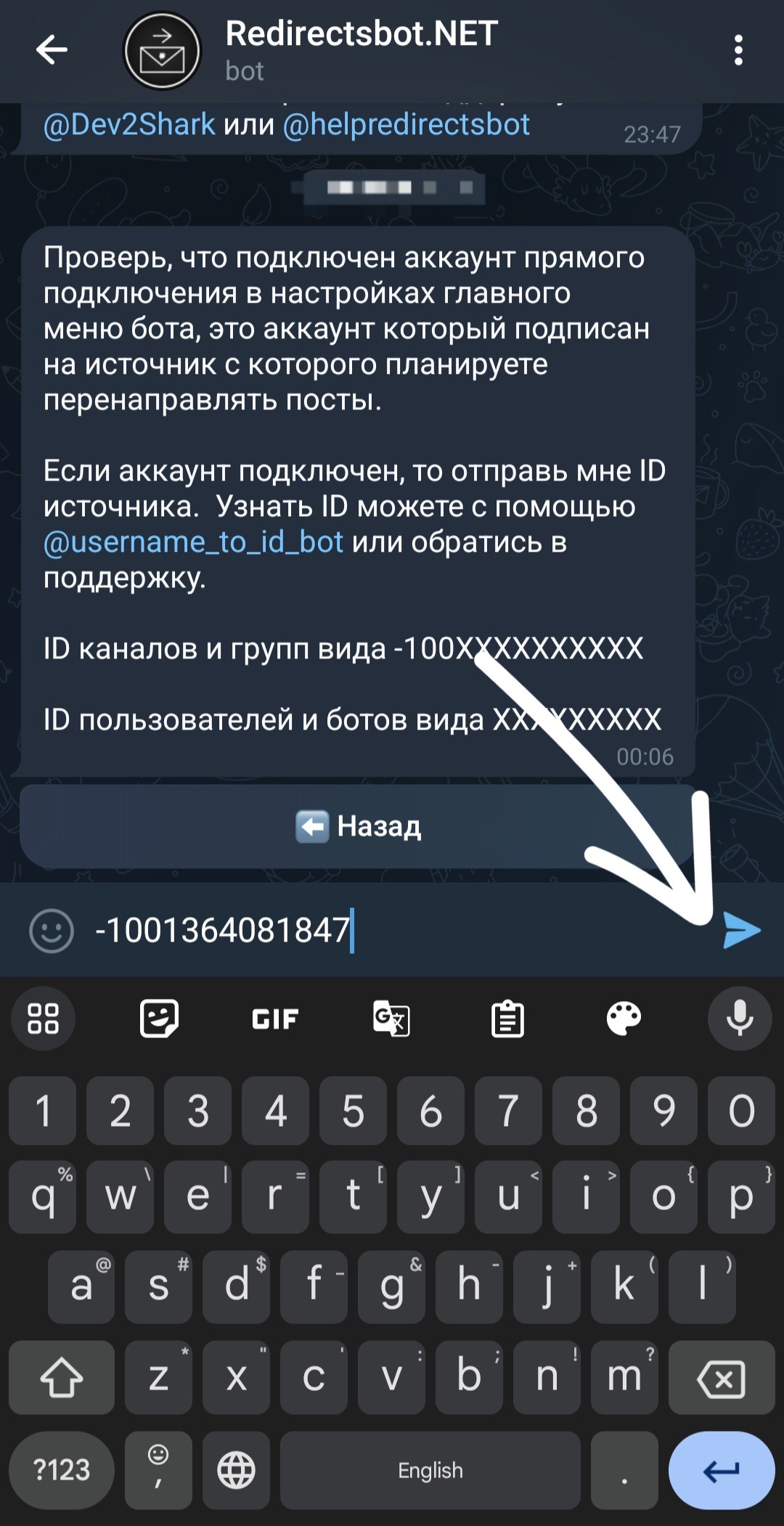Open the keyboard's four-square menu
The image size is (784, 1526).
[x=43, y=1019]
